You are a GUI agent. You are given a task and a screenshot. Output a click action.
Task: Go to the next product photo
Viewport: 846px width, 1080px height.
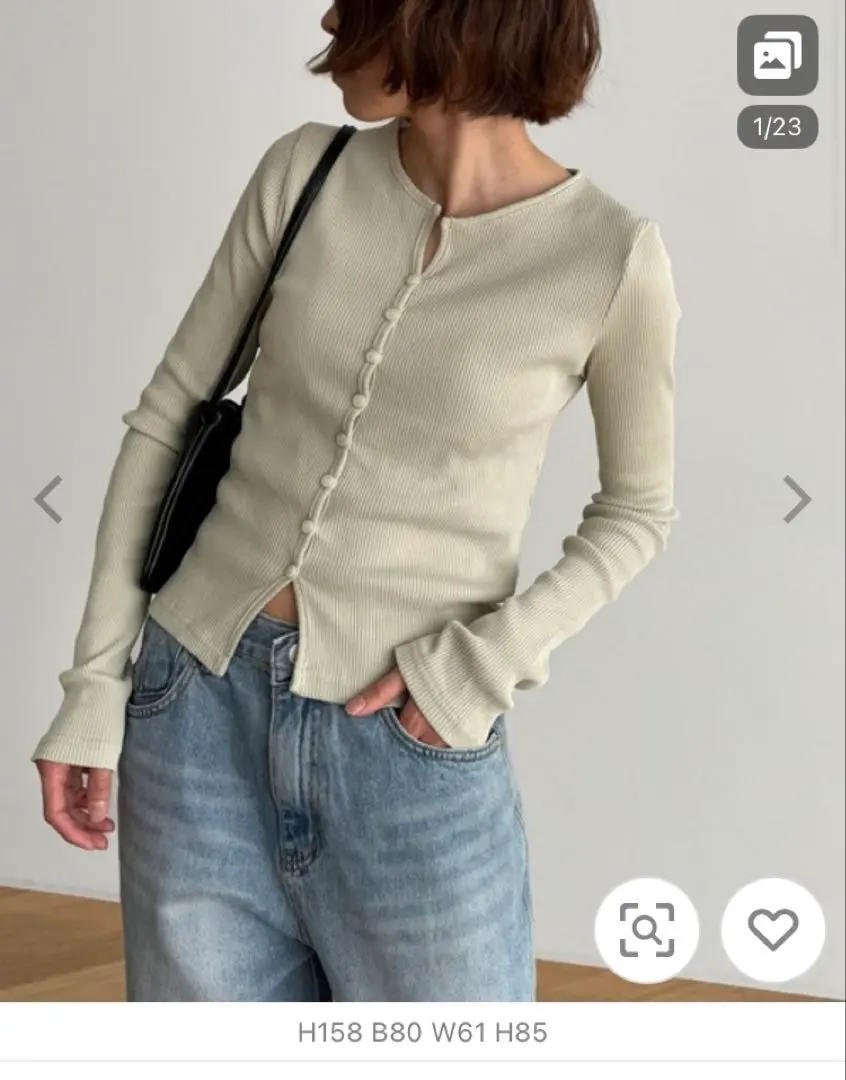coord(796,499)
